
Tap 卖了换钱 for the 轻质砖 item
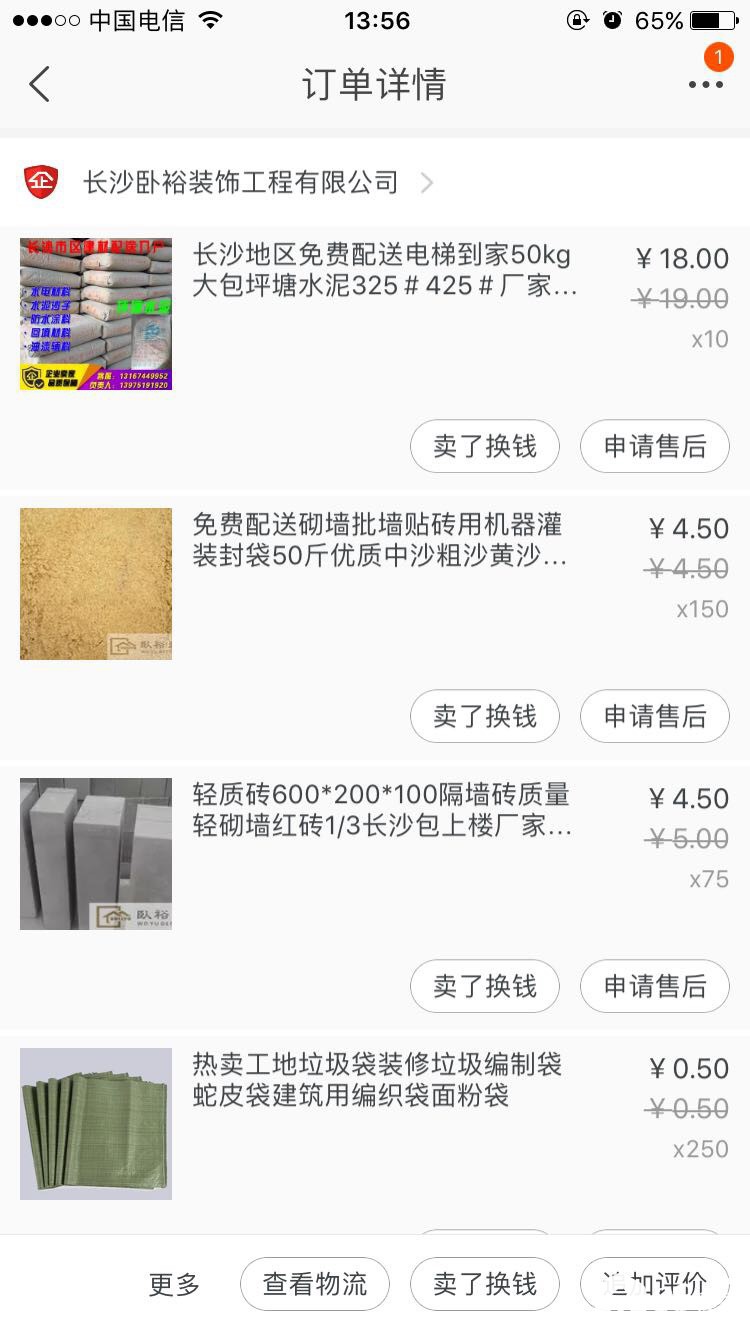[485, 986]
